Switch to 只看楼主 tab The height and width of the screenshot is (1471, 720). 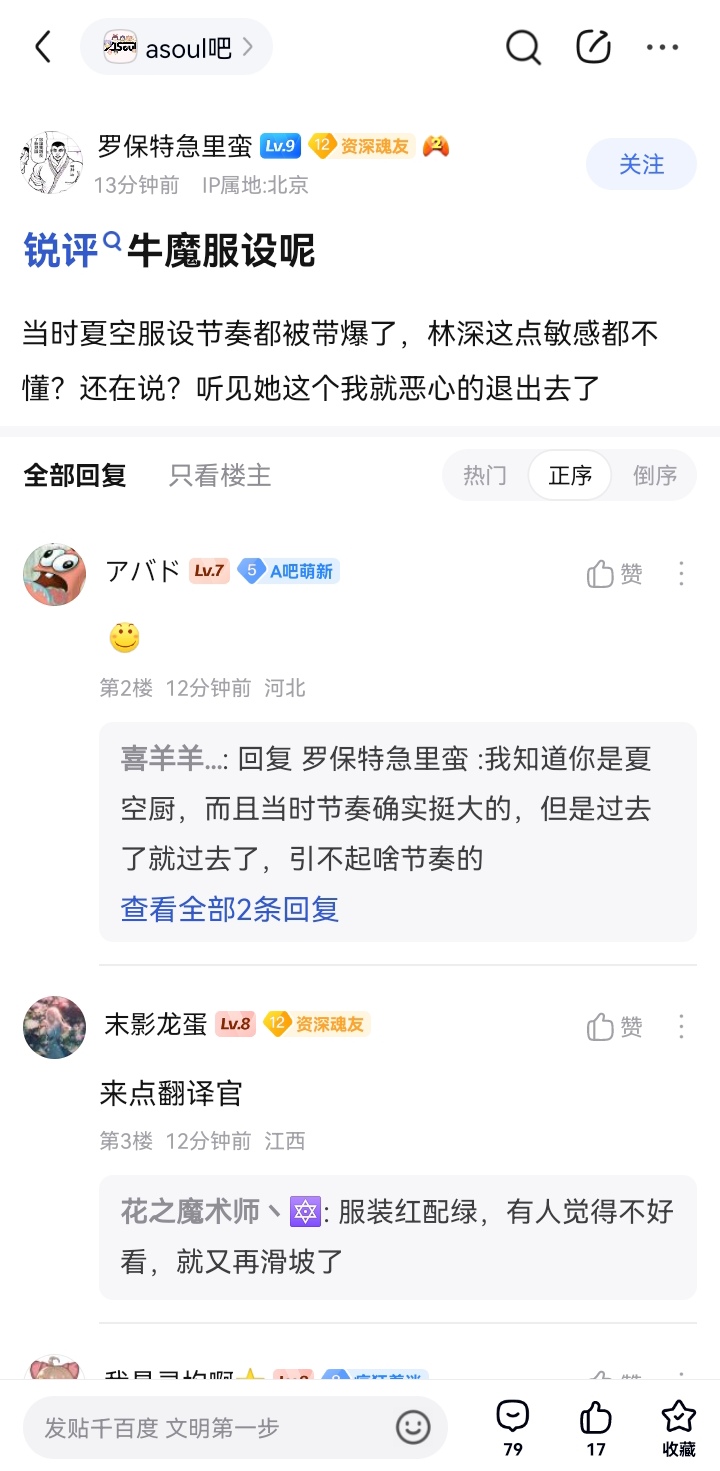tap(220, 475)
